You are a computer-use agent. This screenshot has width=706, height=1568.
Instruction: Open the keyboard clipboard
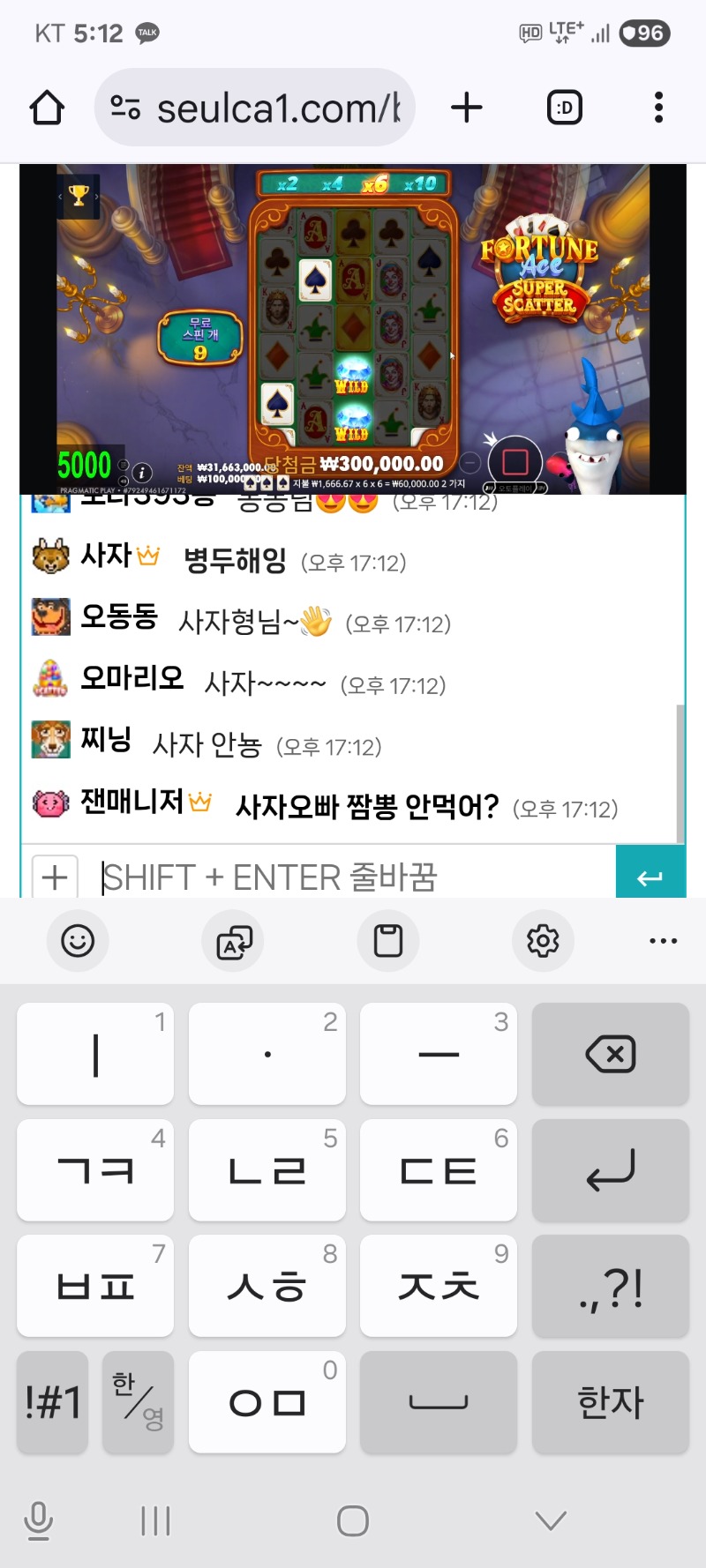[388, 941]
